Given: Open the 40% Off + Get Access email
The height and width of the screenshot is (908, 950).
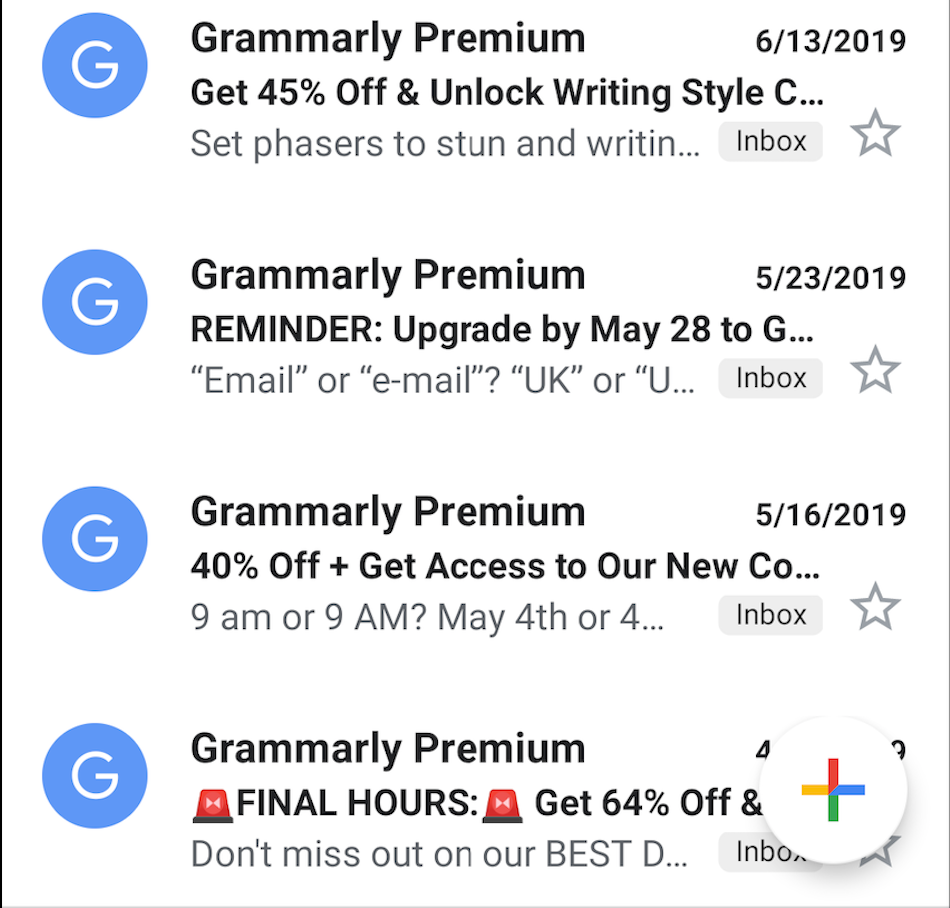Looking at the screenshot, I should click(x=505, y=567).
